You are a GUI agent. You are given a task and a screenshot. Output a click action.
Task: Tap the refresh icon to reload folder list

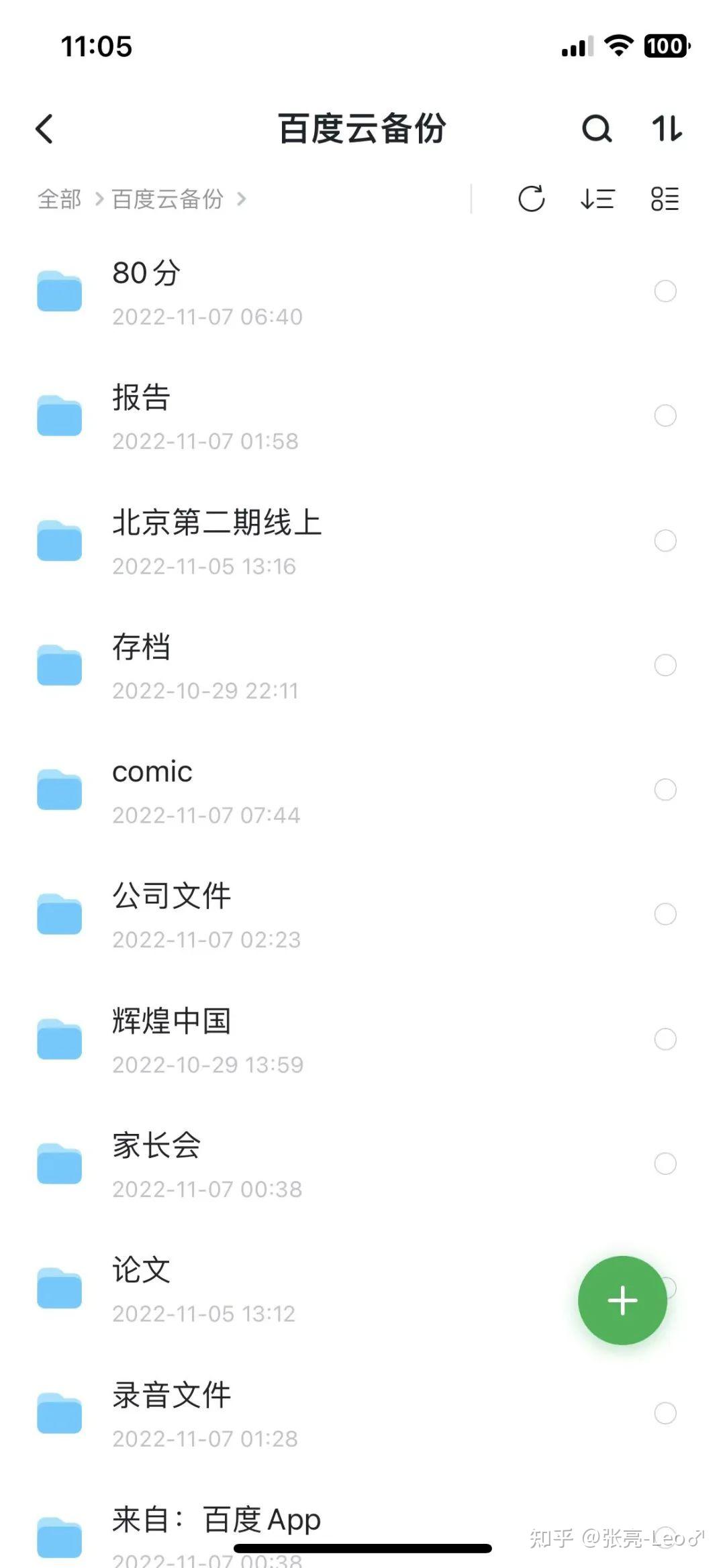coord(532,199)
